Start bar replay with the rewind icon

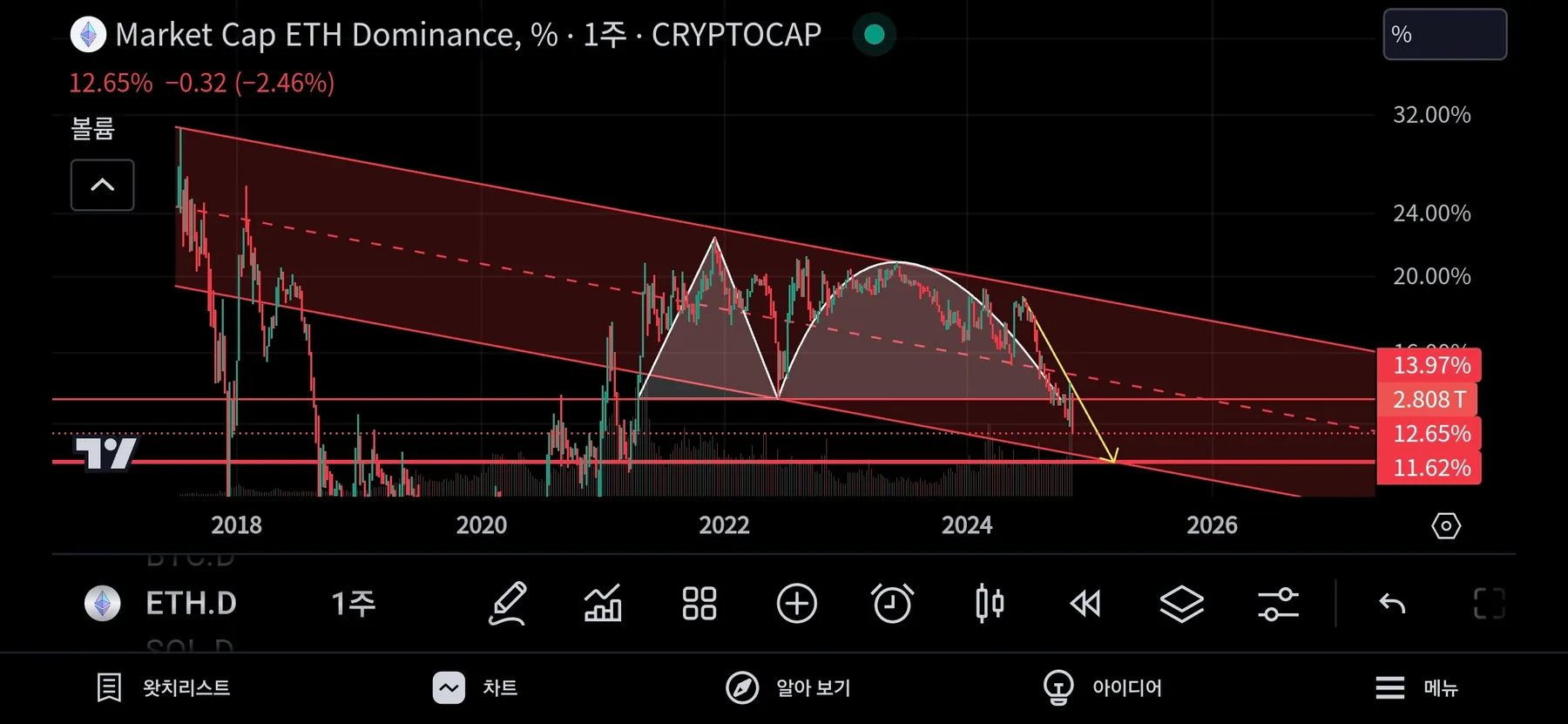(x=1085, y=603)
